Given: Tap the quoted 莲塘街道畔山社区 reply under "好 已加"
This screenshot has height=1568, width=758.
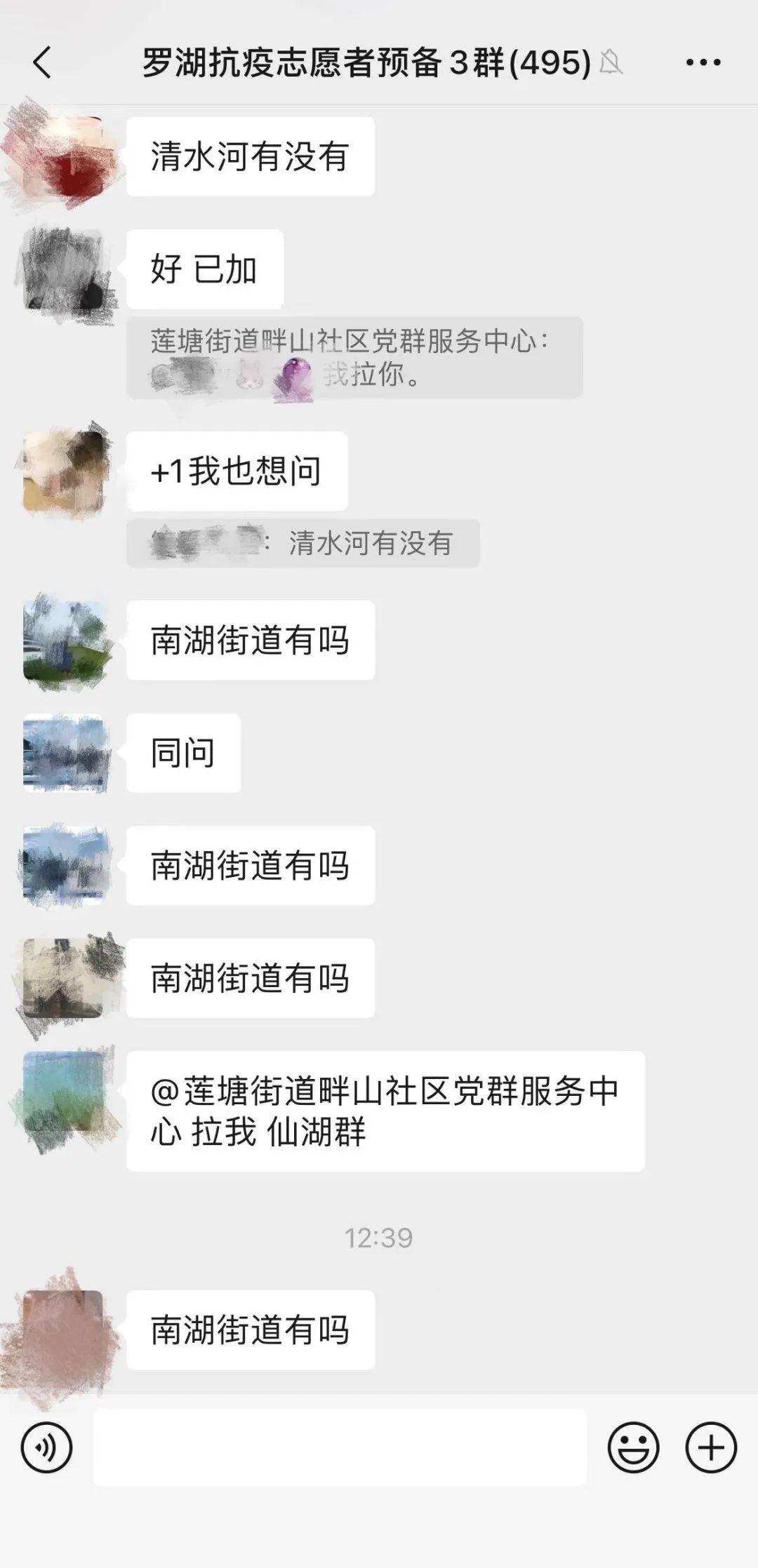Looking at the screenshot, I should click(x=354, y=358).
